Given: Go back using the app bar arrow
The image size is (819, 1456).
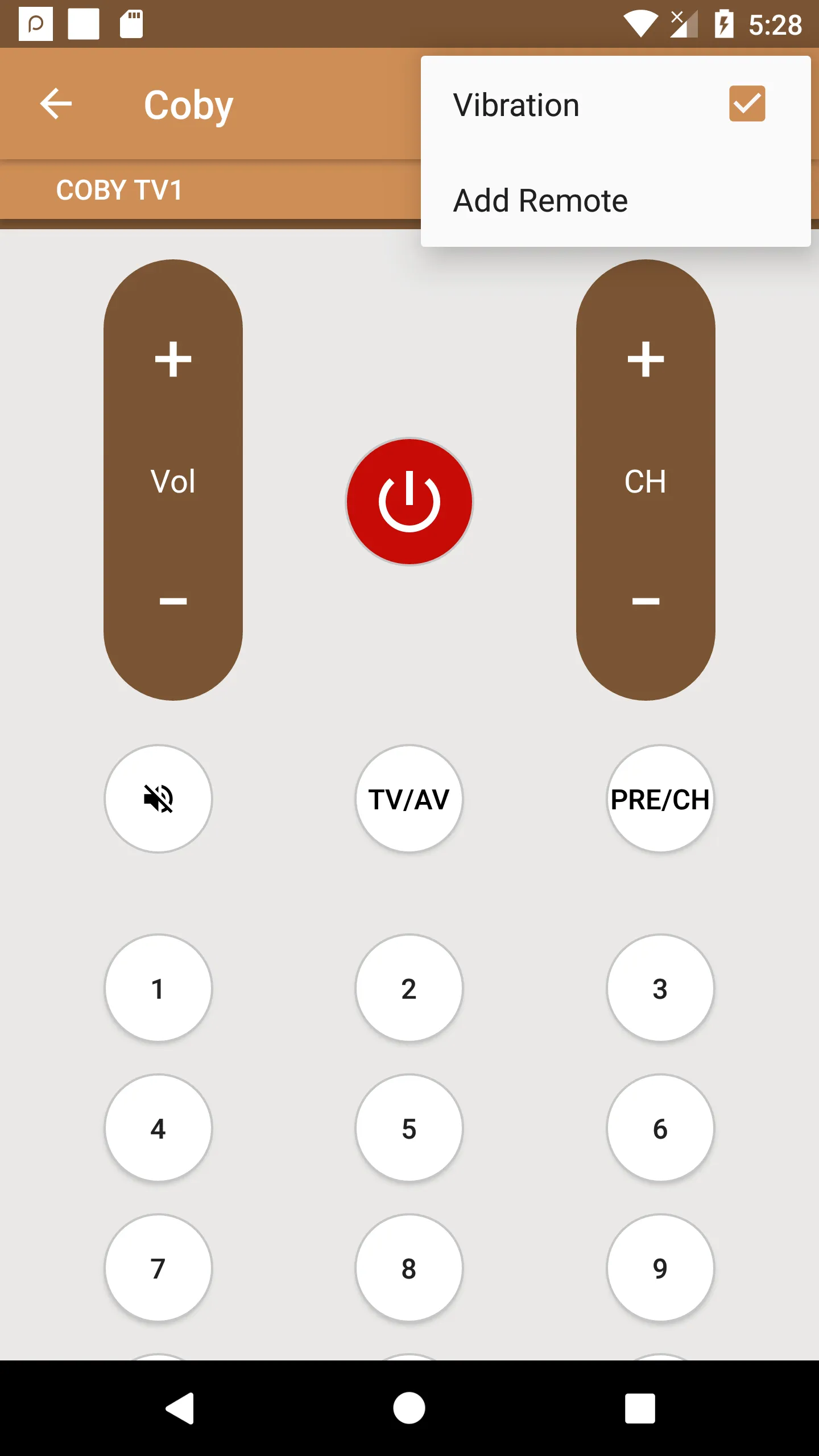Looking at the screenshot, I should (x=56, y=104).
